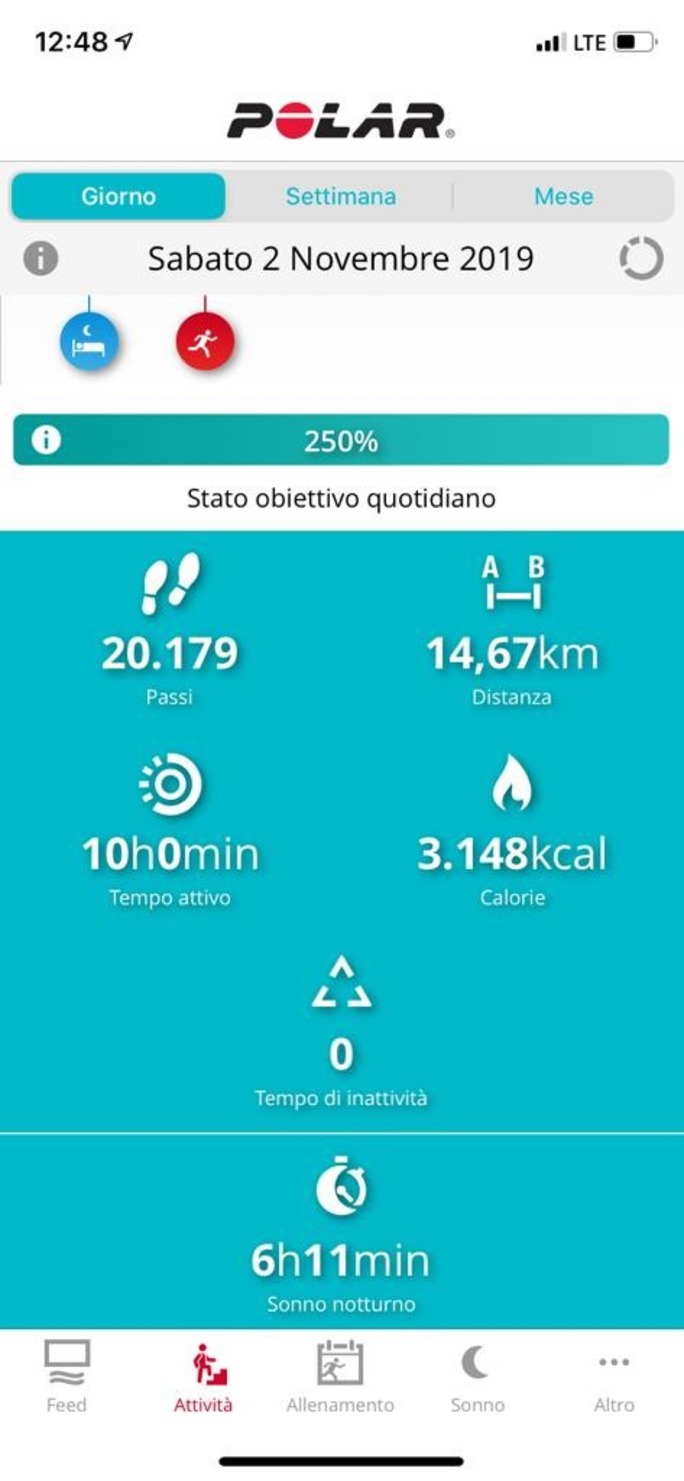Open info icon beside the date
Image resolution: width=684 pixels, height=1481 pixels.
tap(41, 259)
